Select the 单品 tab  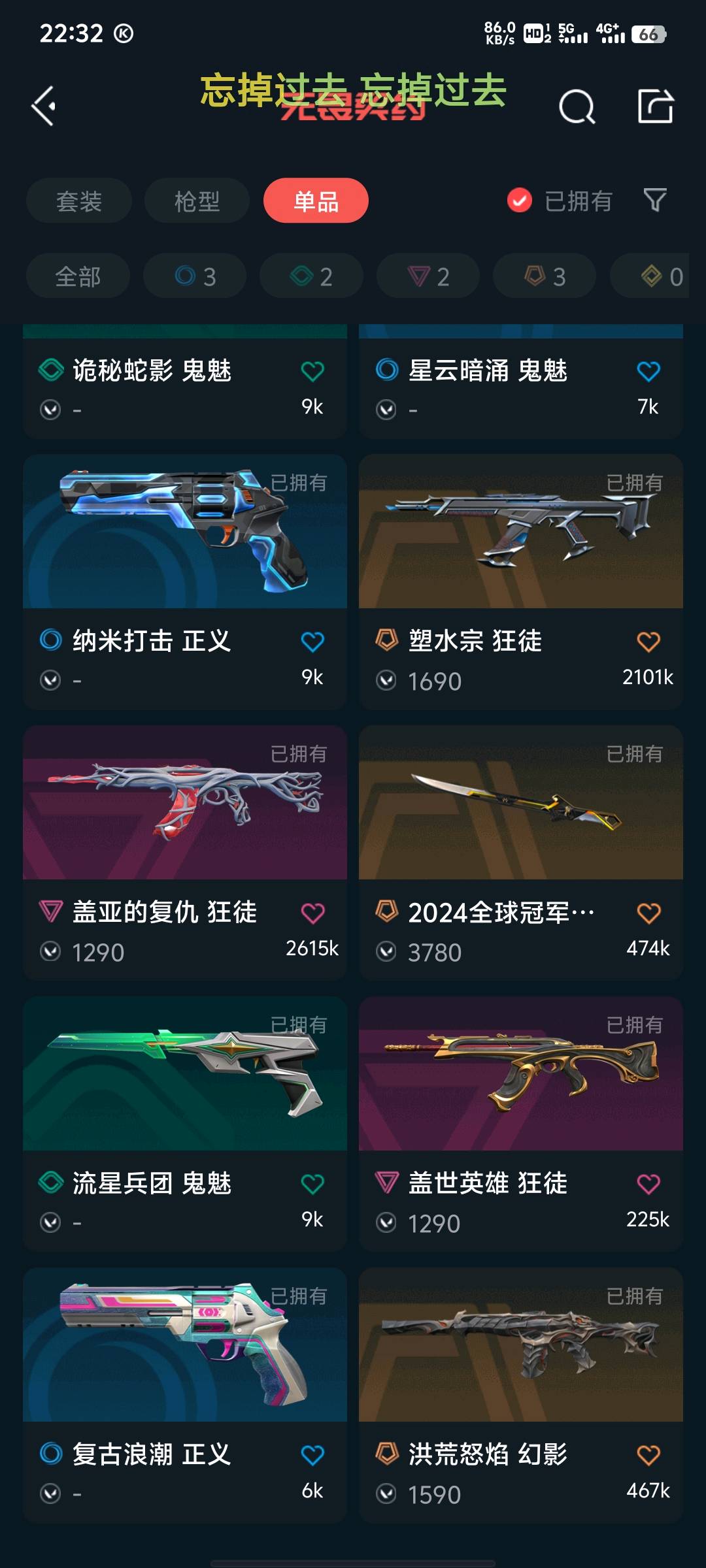[x=316, y=201]
